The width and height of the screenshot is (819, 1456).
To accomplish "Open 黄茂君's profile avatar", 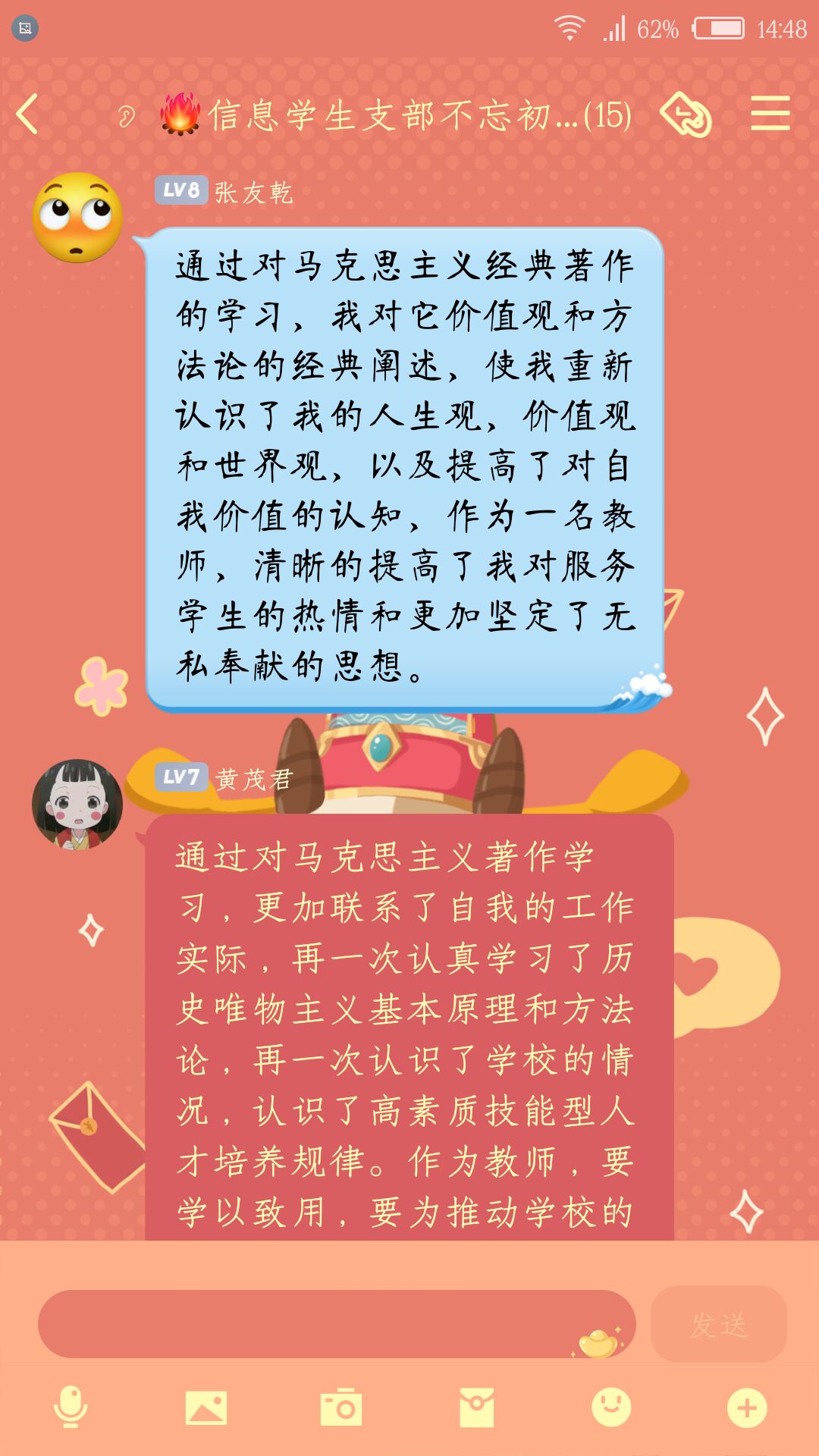I will tap(77, 804).
